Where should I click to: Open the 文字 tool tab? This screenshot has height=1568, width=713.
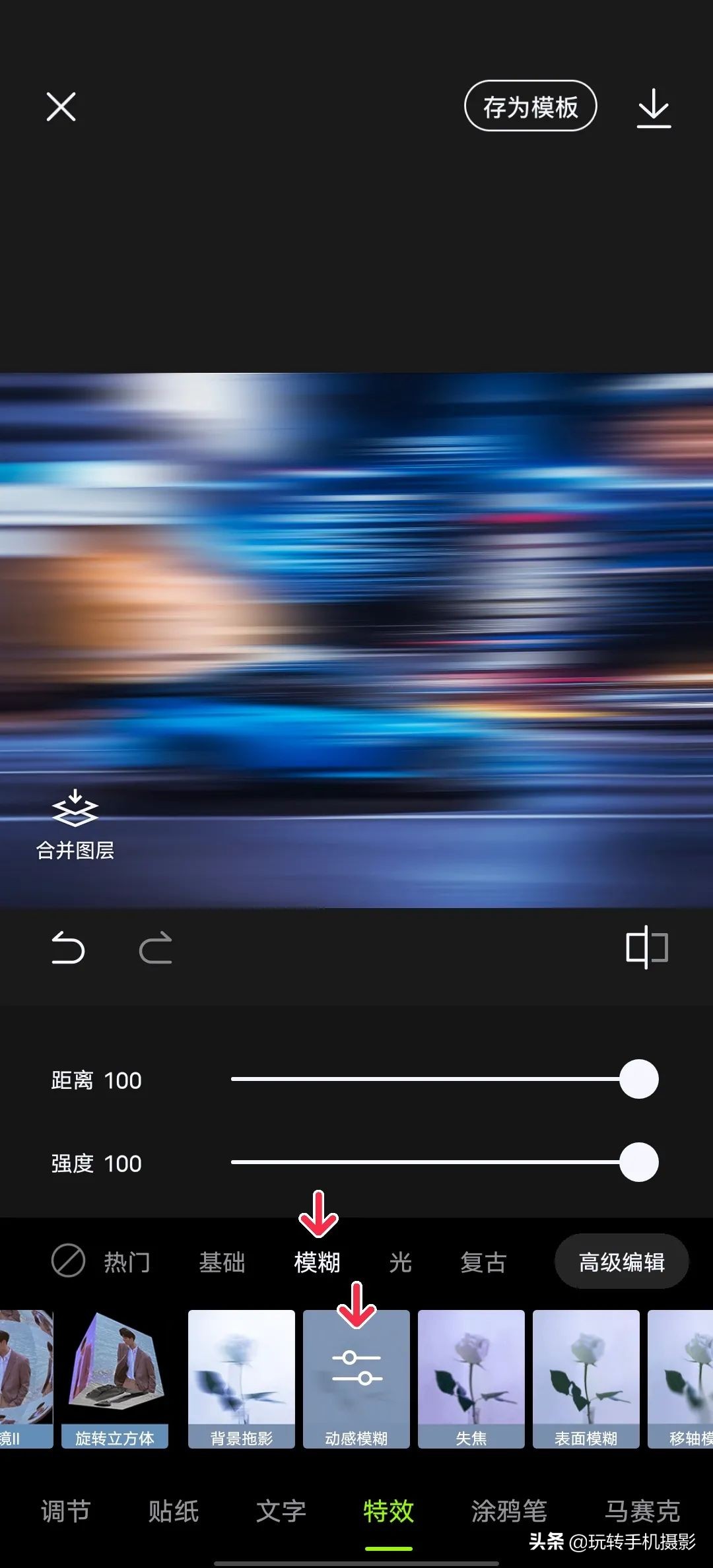(281, 1511)
